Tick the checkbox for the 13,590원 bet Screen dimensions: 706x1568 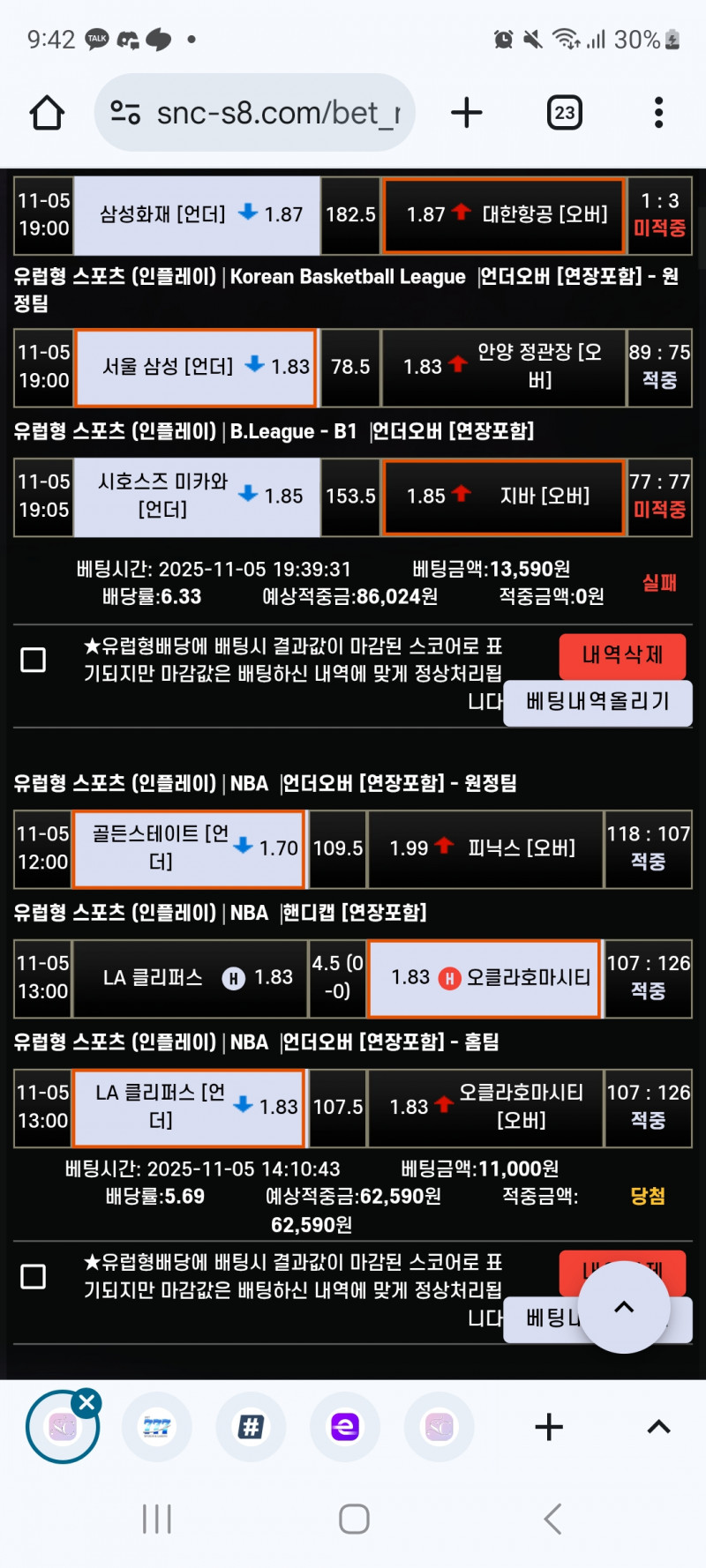pyautogui.click(x=34, y=660)
